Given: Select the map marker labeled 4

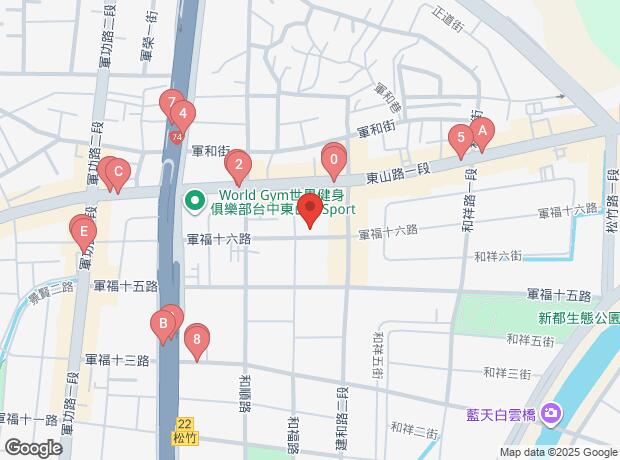Looking at the screenshot, I should click(182, 114).
